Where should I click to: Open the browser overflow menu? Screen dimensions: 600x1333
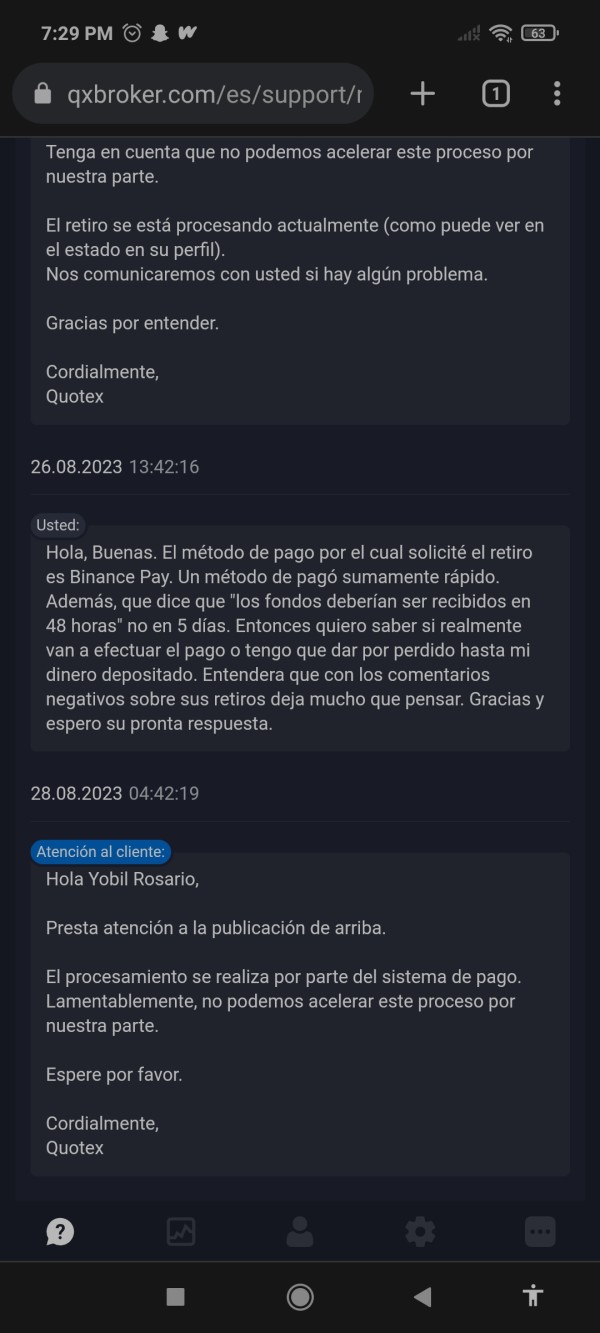[557, 94]
